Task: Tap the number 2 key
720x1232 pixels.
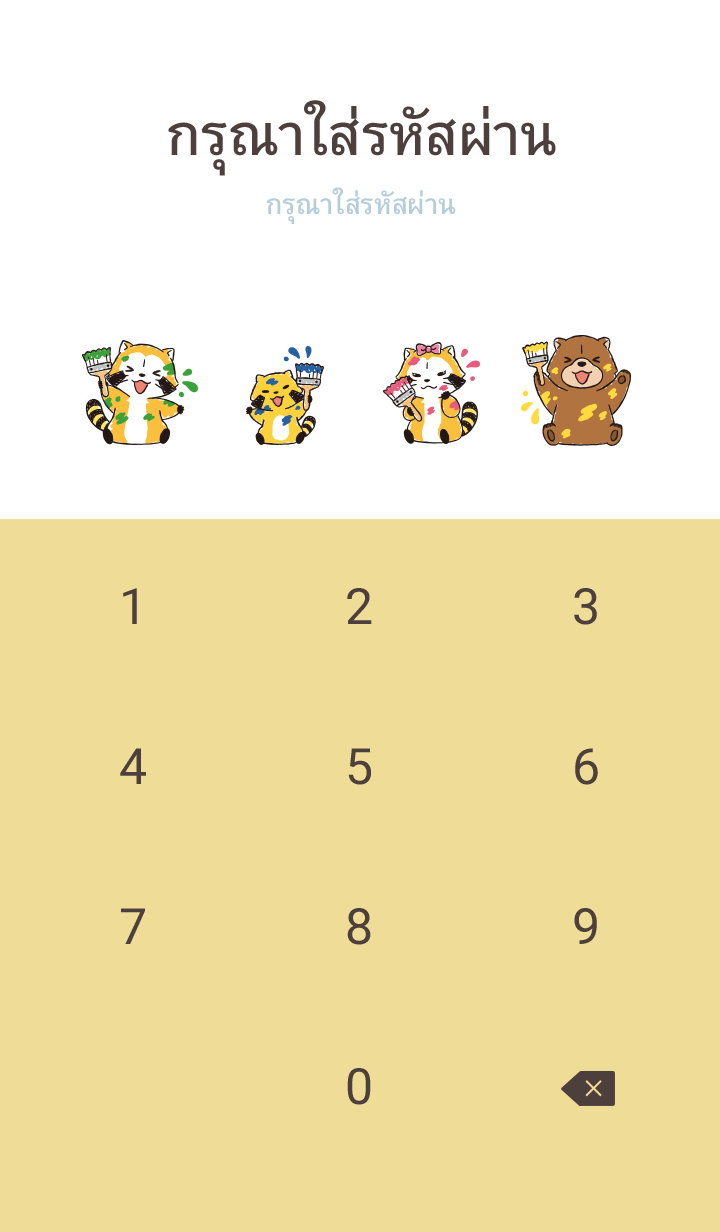Action: click(x=359, y=608)
